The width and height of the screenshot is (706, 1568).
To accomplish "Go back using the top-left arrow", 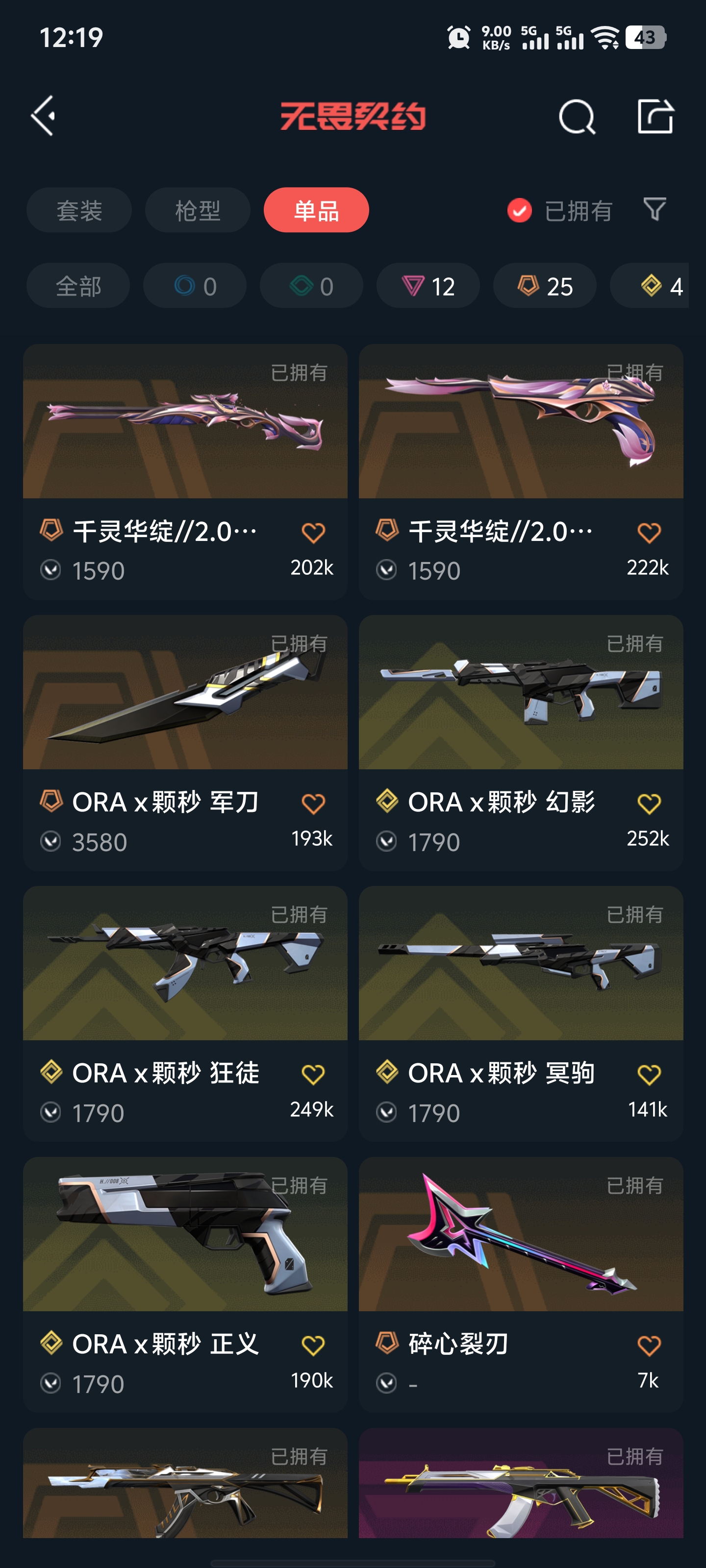I will click(44, 116).
